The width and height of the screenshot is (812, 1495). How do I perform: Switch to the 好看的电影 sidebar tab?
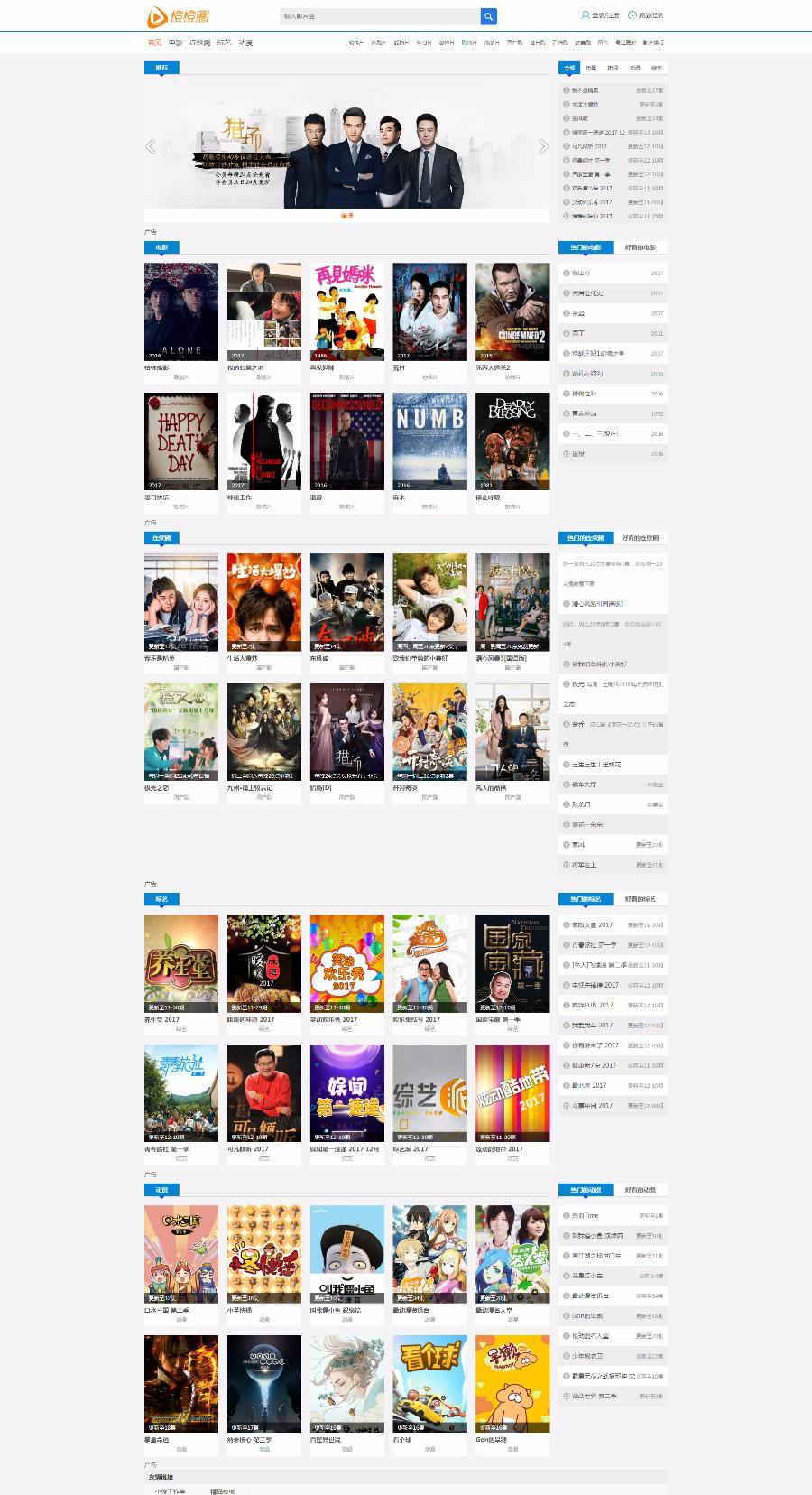(x=640, y=247)
